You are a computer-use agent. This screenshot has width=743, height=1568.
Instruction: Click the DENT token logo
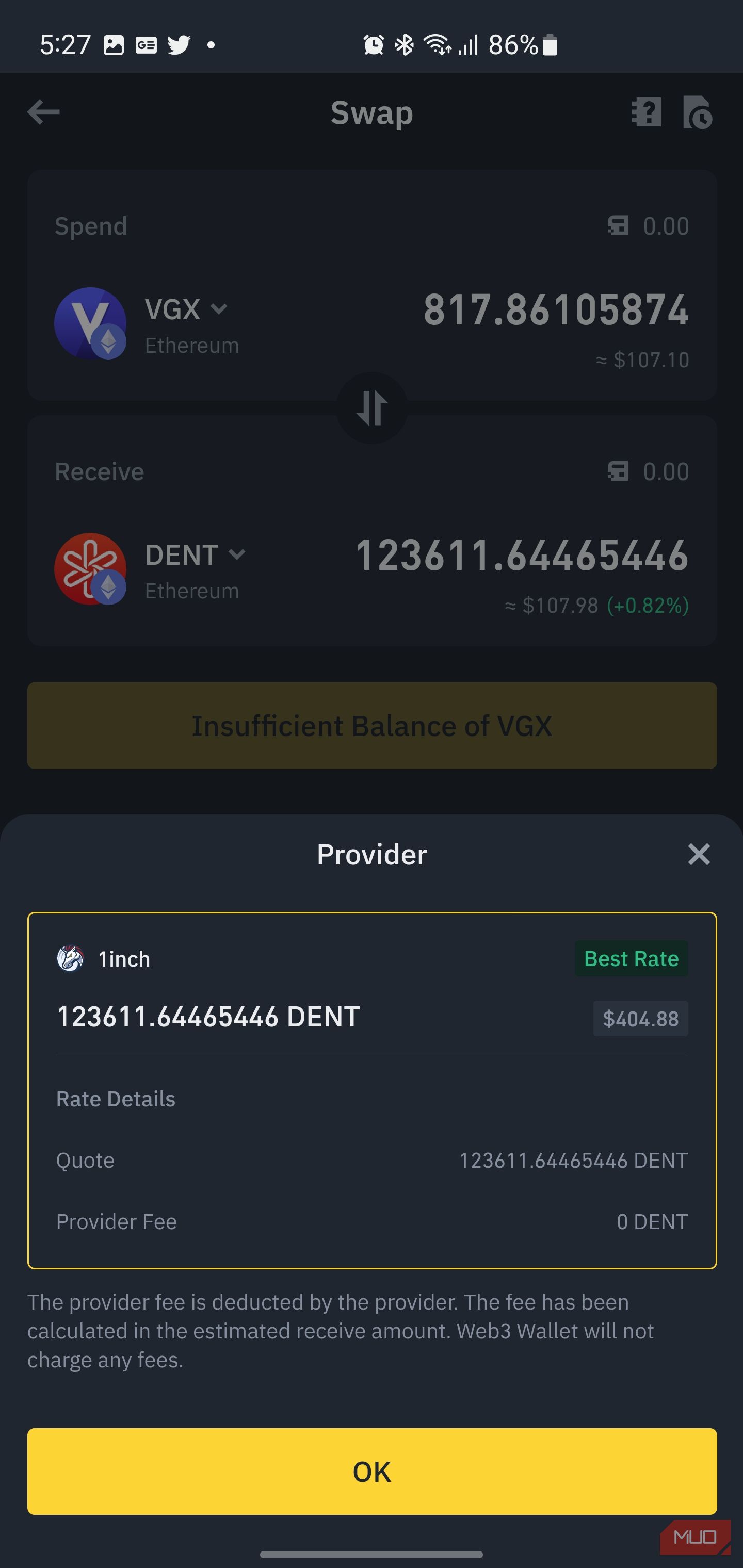pos(91,568)
